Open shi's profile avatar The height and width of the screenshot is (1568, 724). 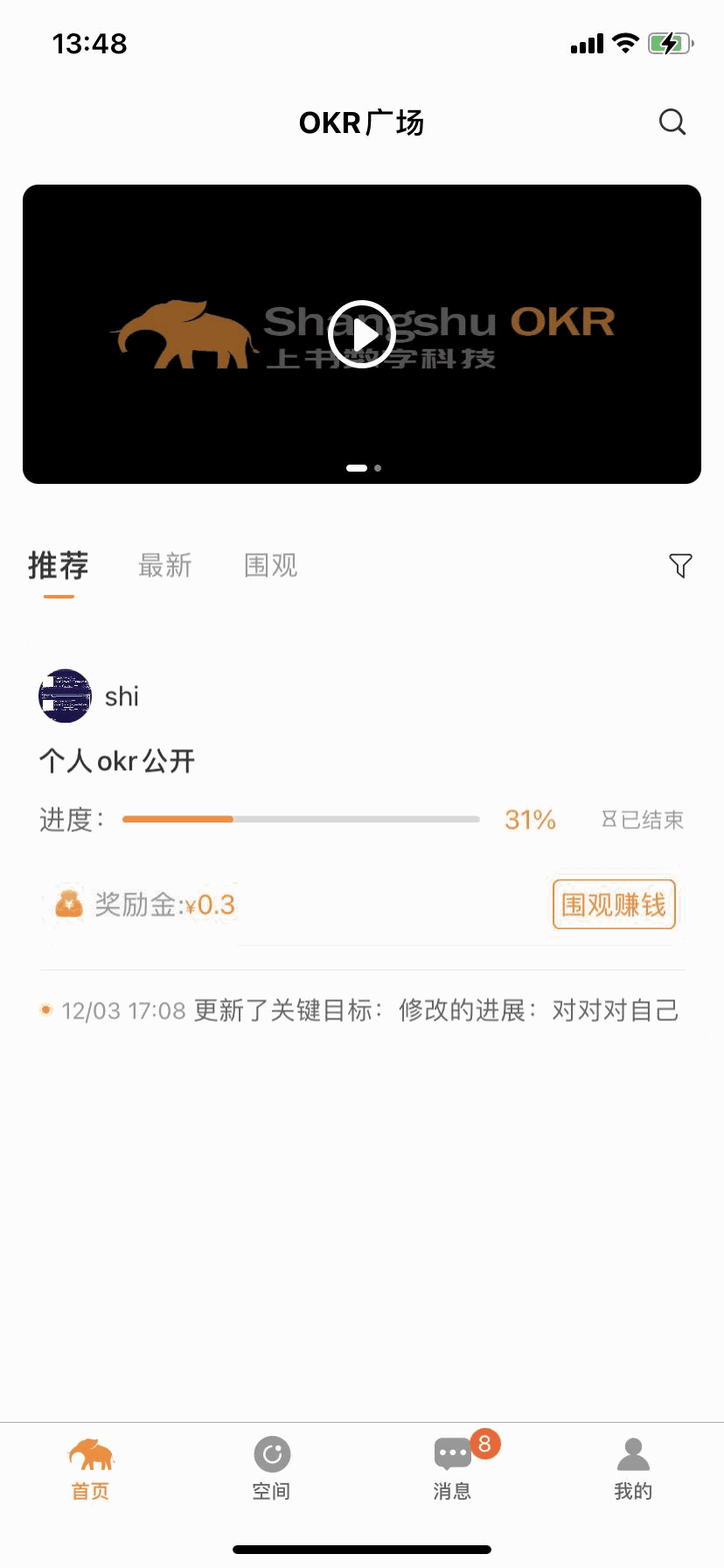pos(65,696)
